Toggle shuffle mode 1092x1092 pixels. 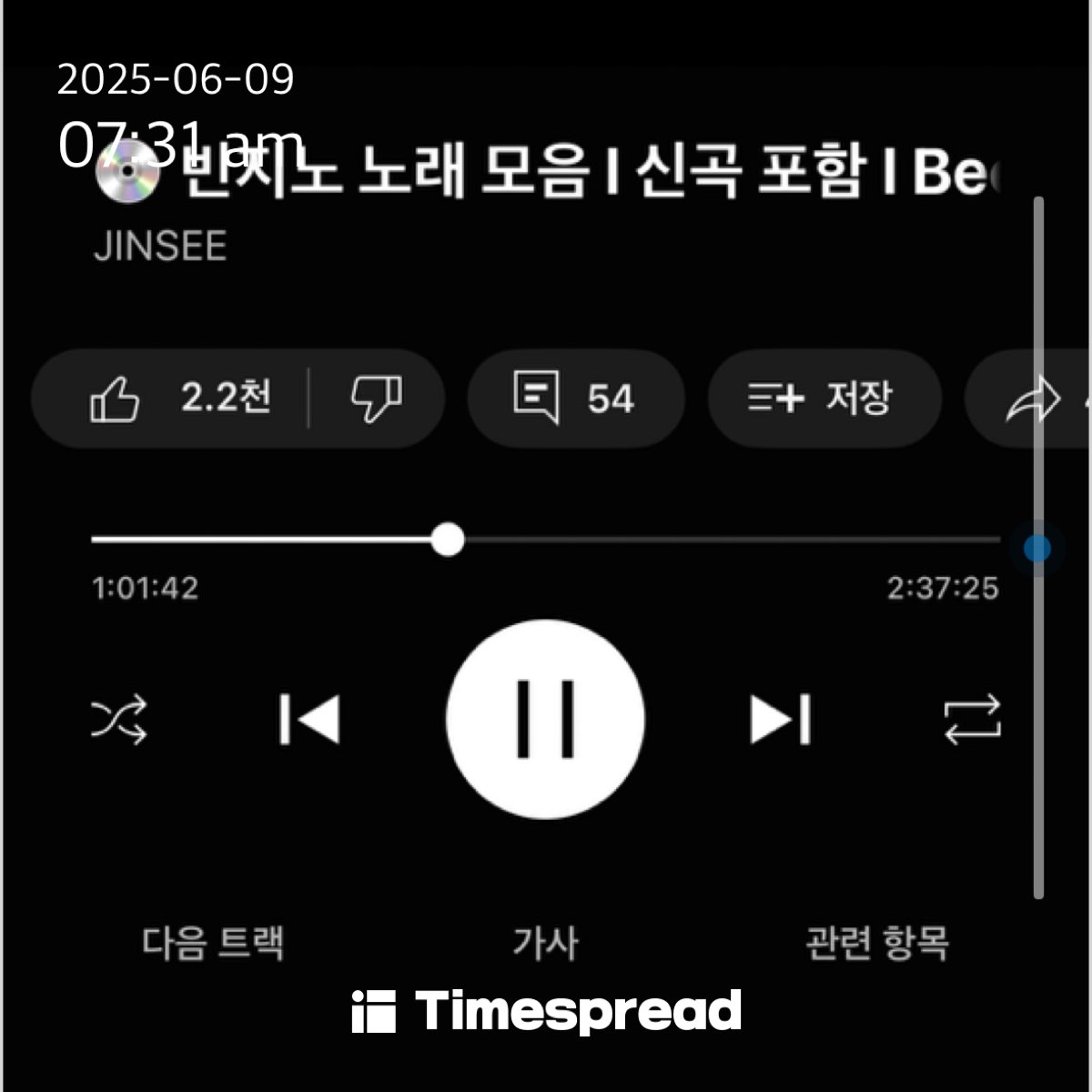tap(119, 720)
